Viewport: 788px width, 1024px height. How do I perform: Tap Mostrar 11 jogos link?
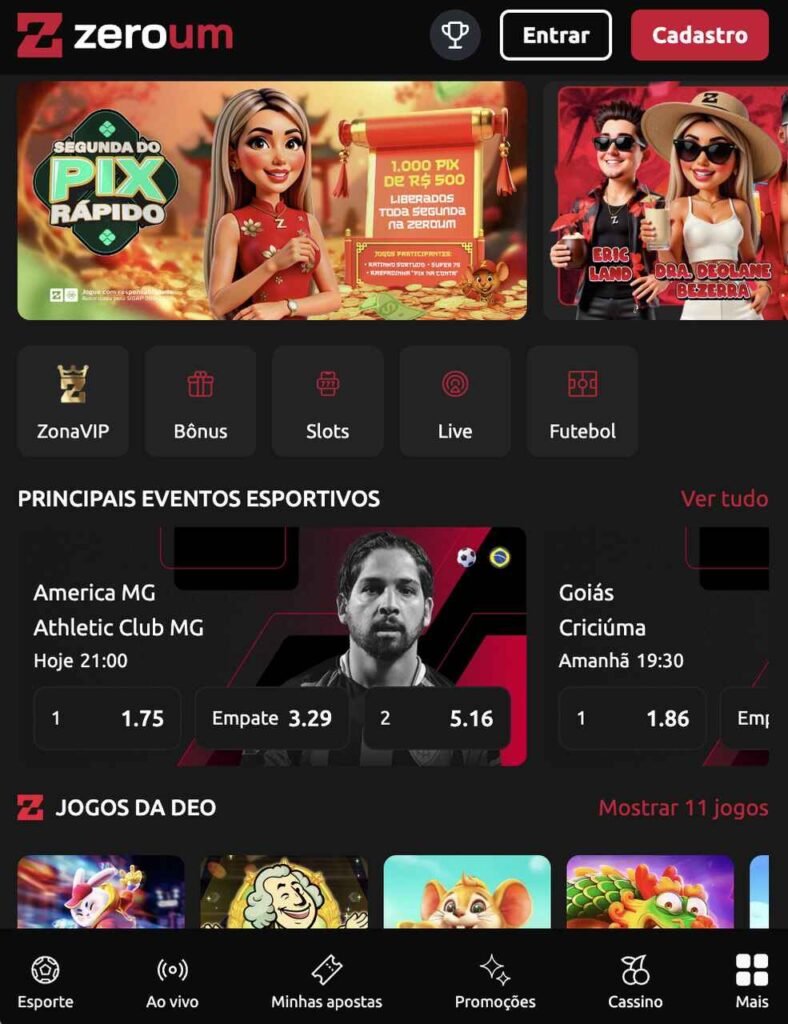[x=683, y=808]
